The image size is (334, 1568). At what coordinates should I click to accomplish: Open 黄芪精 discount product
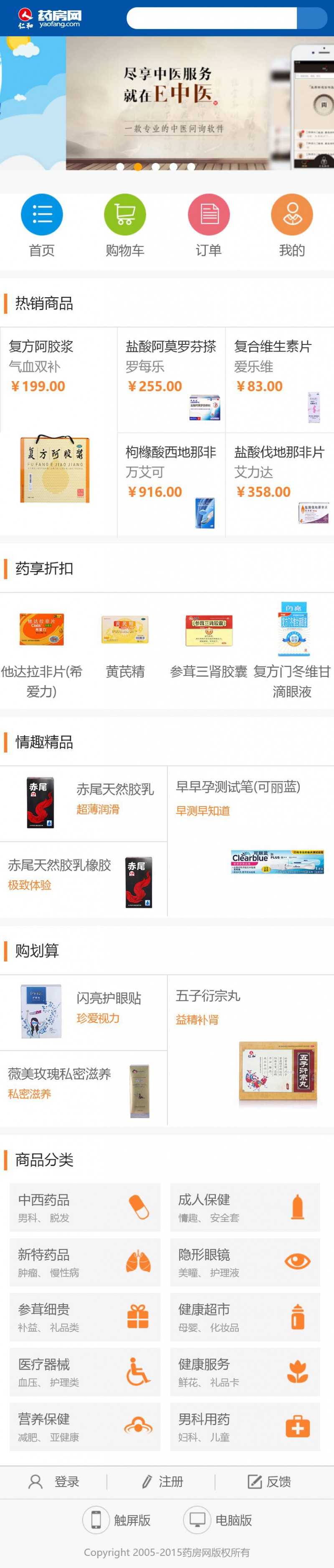coord(125,646)
